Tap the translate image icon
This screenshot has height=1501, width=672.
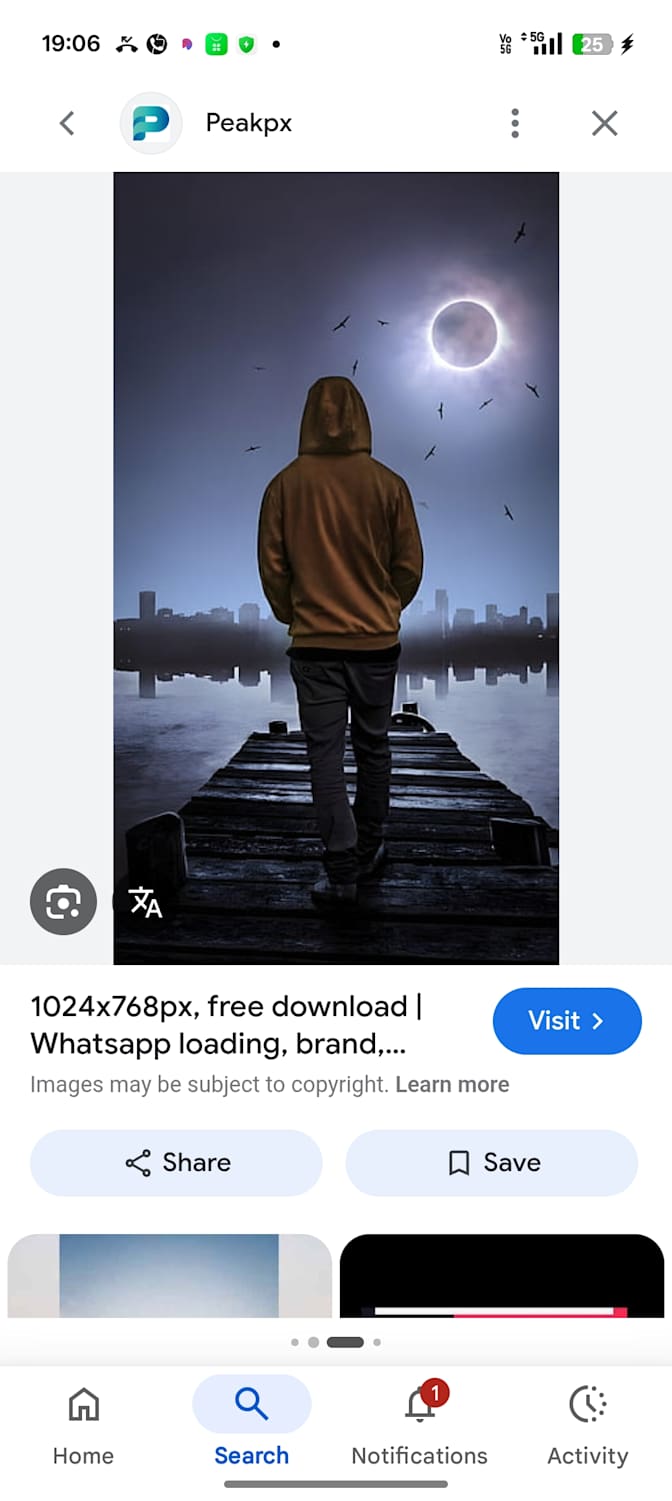click(x=146, y=902)
